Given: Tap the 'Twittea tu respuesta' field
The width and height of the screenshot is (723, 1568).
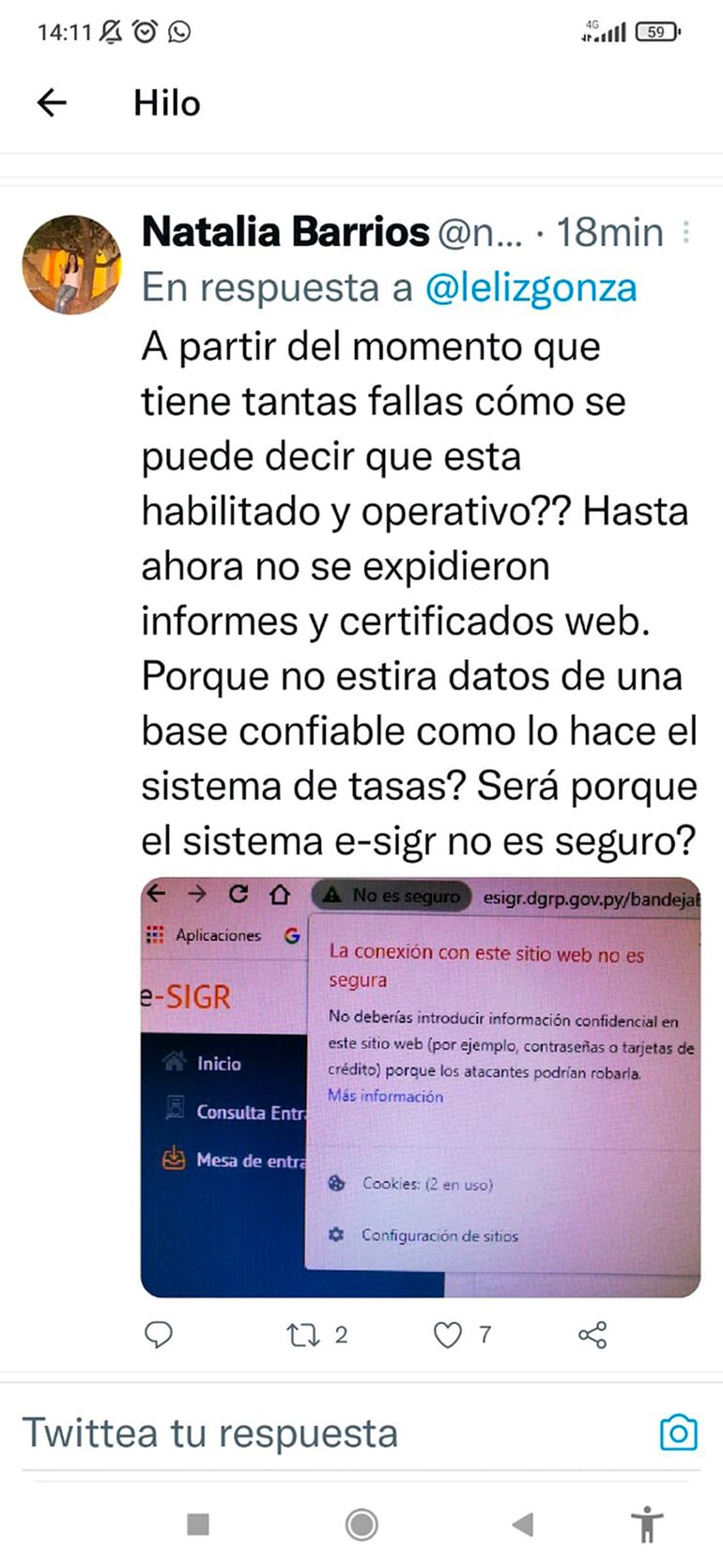Looking at the screenshot, I should click(282, 1433).
